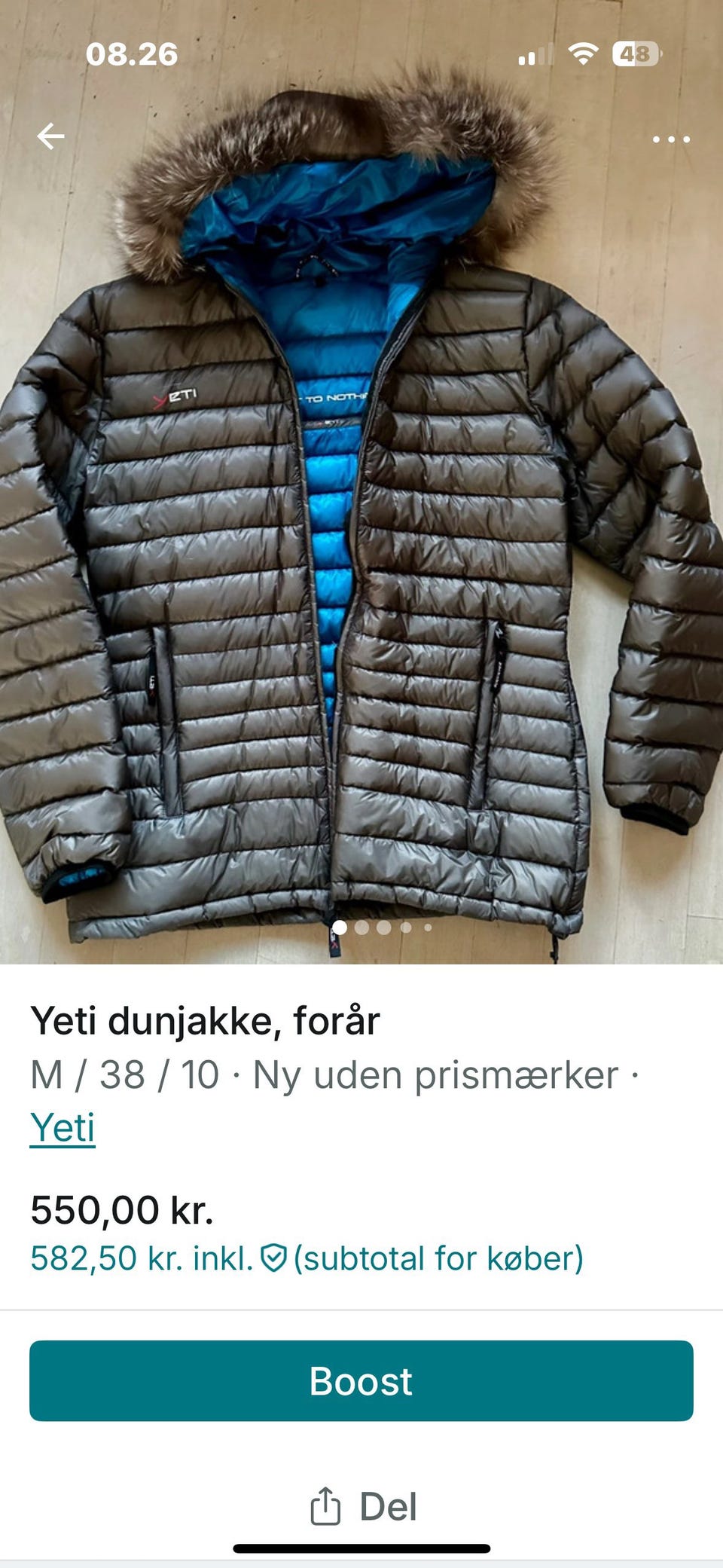The width and height of the screenshot is (723, 1568).
Task: Open the Yeti jacket photo full screen
Action: click(x=361, y=527)
